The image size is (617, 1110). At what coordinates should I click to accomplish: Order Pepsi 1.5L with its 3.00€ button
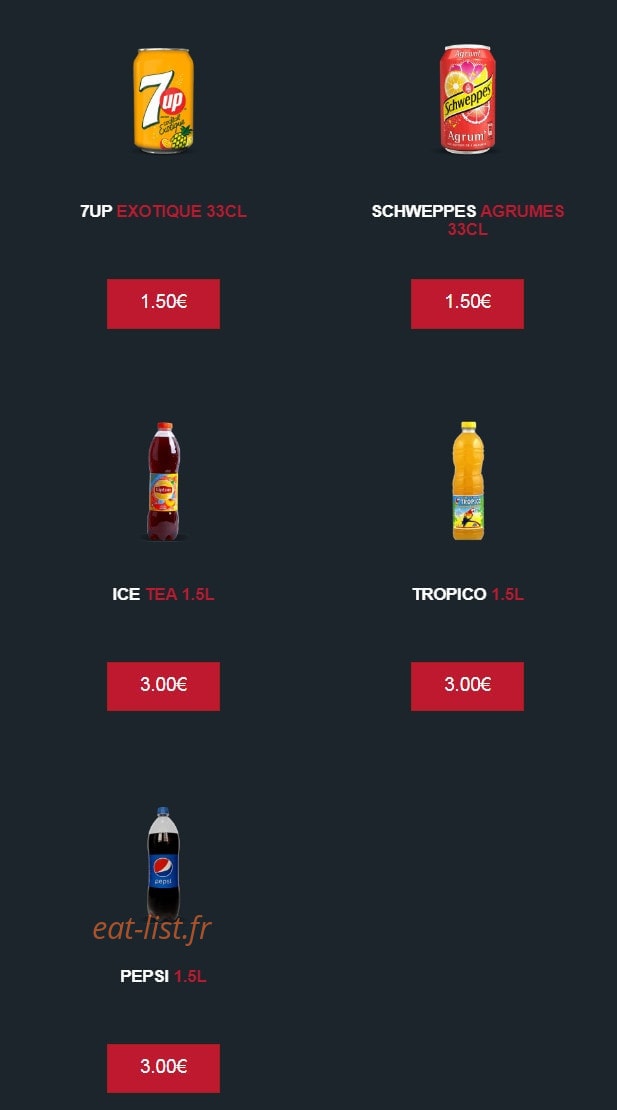click(163, 1068)
